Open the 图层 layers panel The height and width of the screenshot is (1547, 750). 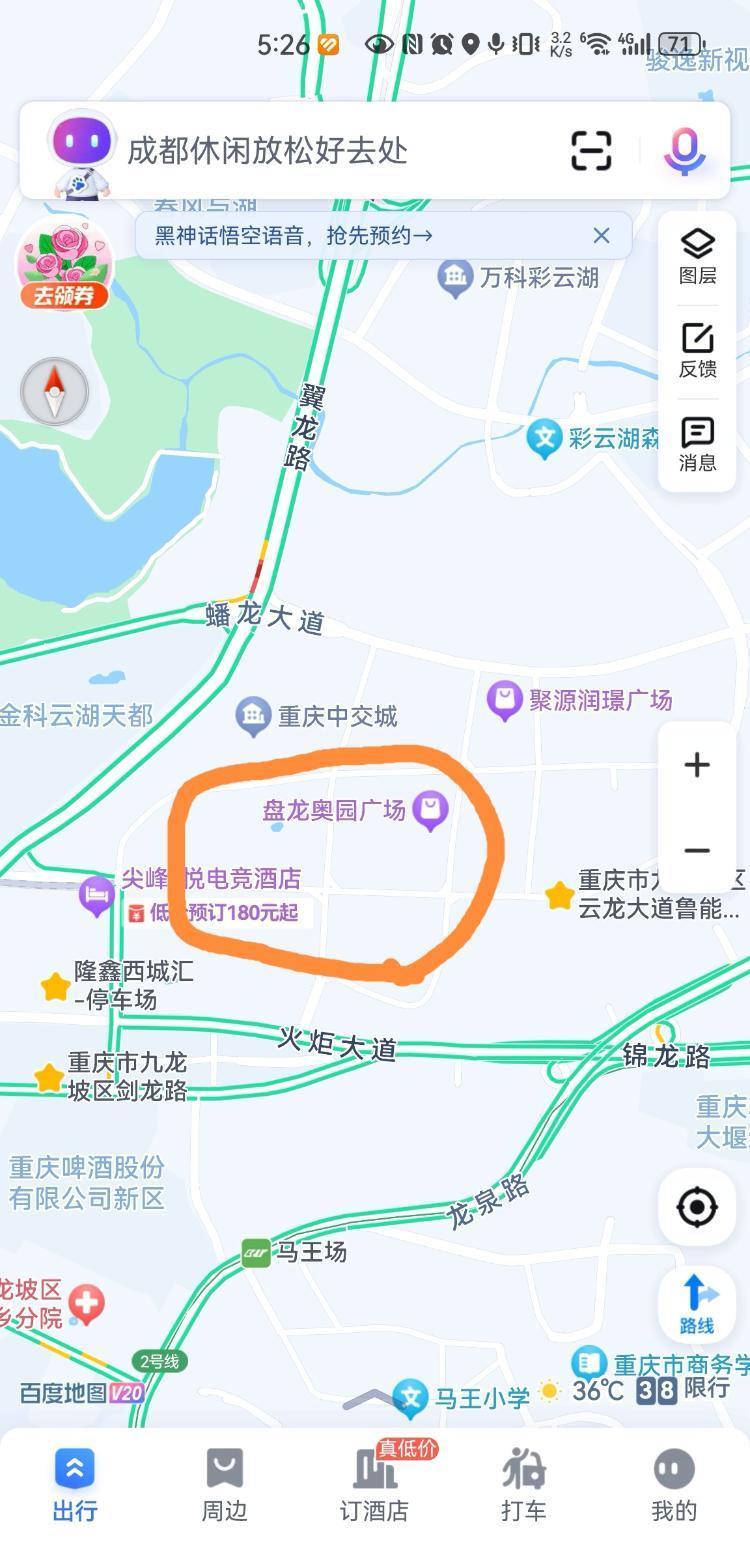tap(697, 256)
